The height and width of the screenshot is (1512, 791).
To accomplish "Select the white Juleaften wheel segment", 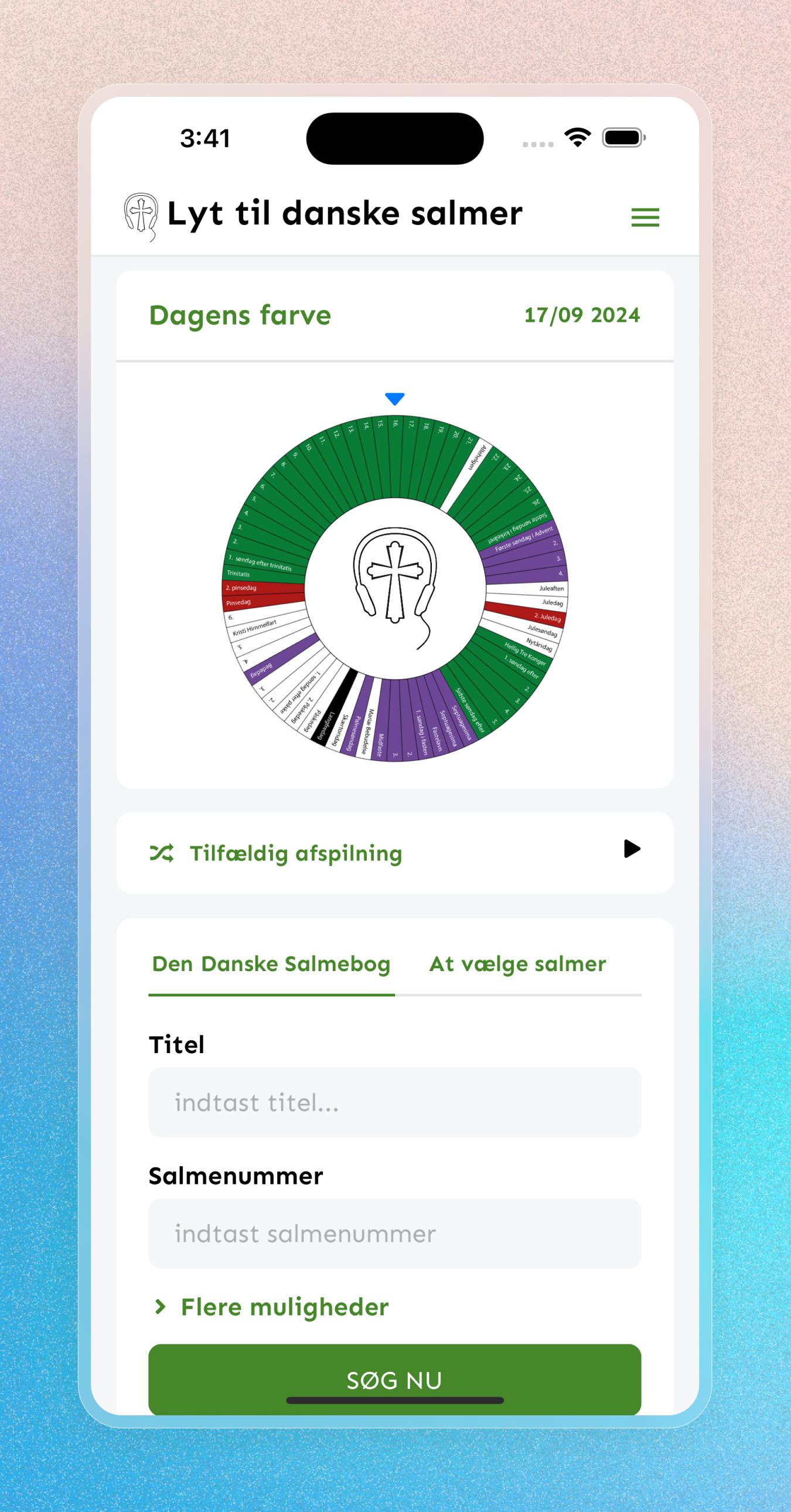I will point(551,587).
